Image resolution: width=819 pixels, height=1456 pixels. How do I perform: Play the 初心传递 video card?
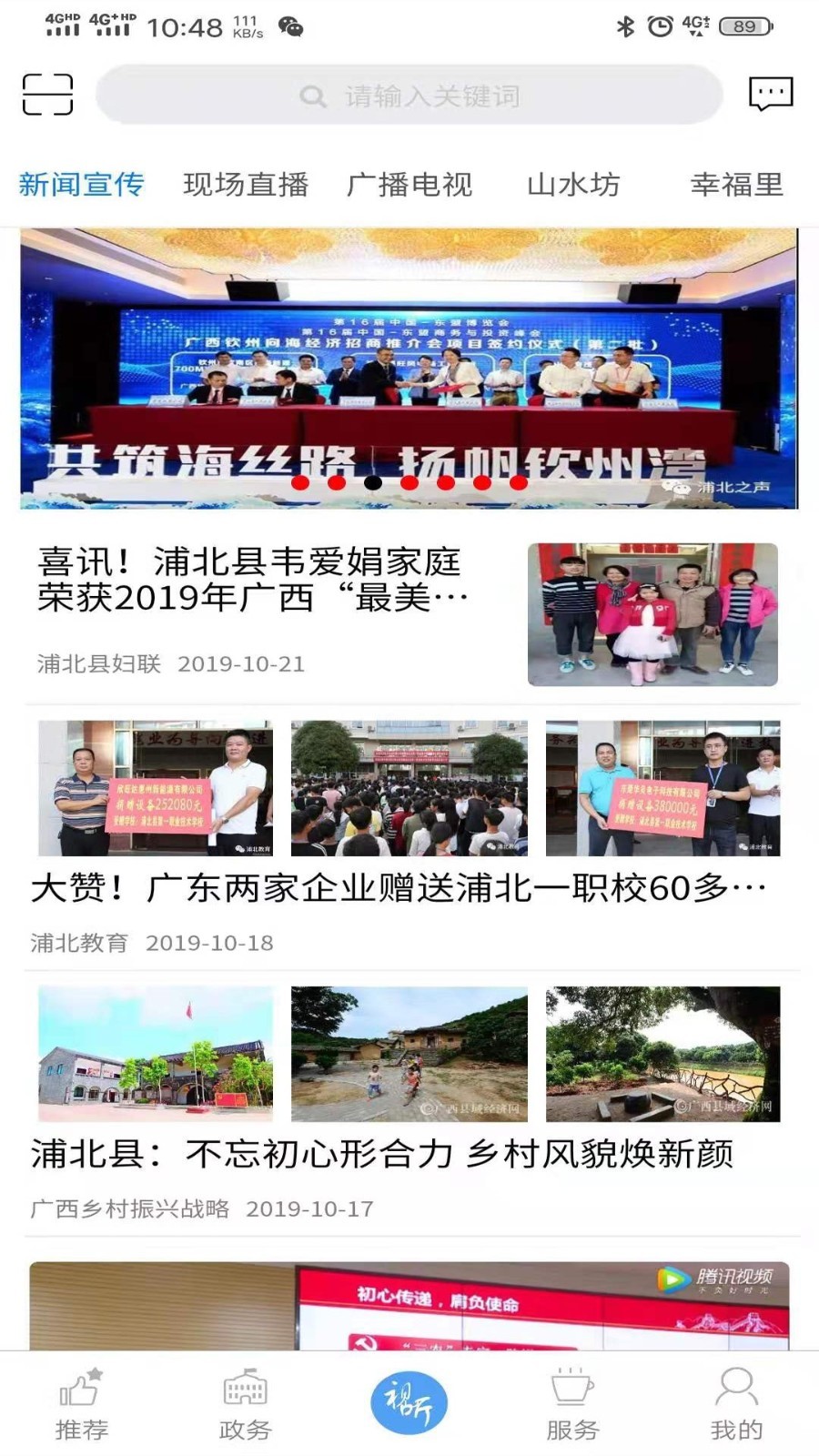[x=409, y=1306]
